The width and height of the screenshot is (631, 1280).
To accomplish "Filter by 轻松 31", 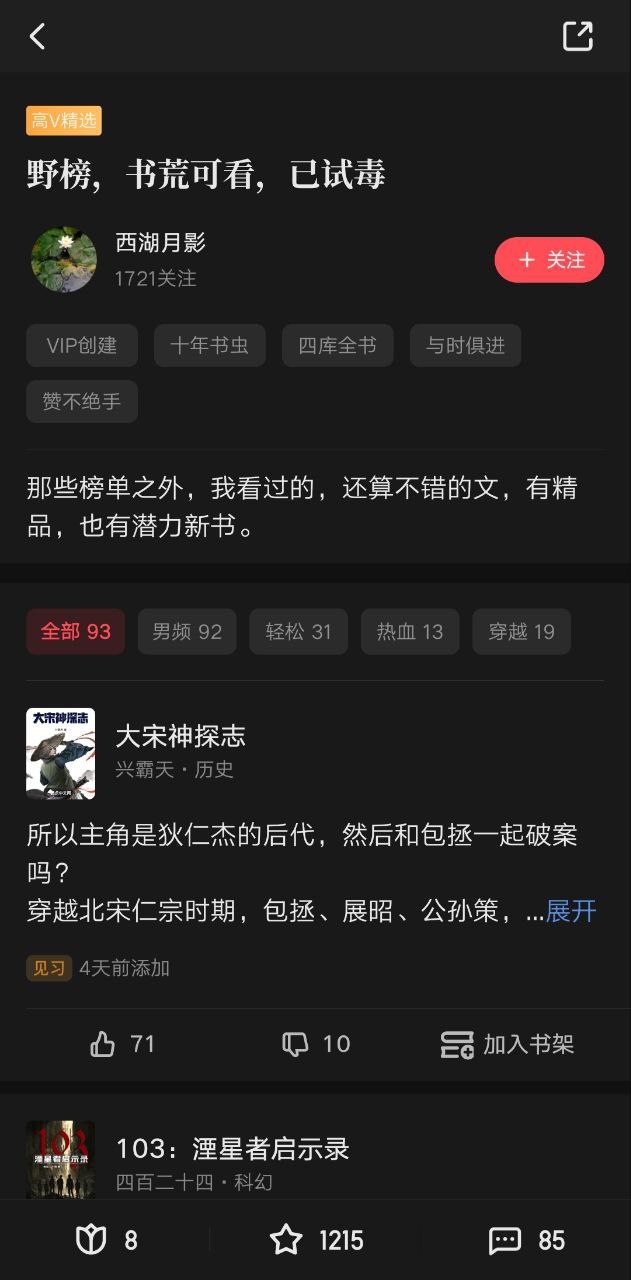I will tap(298, 632).
